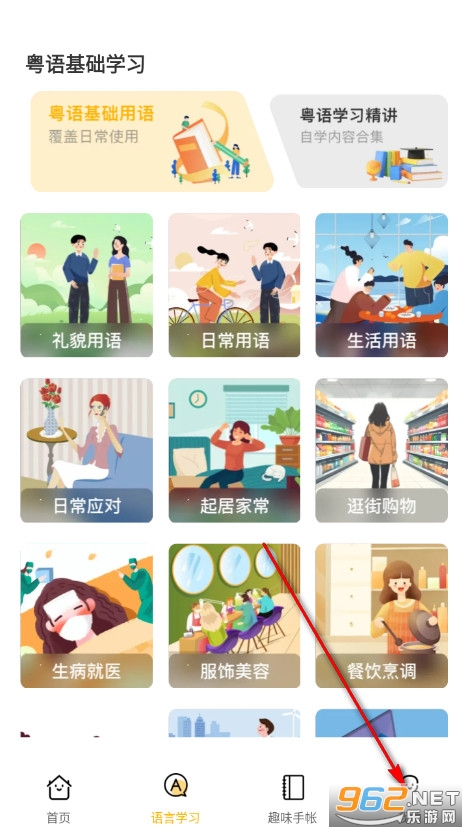Go to the 首页 tab
The height and width of the screenshot is (833, 468).
click(x=58, y=798)
